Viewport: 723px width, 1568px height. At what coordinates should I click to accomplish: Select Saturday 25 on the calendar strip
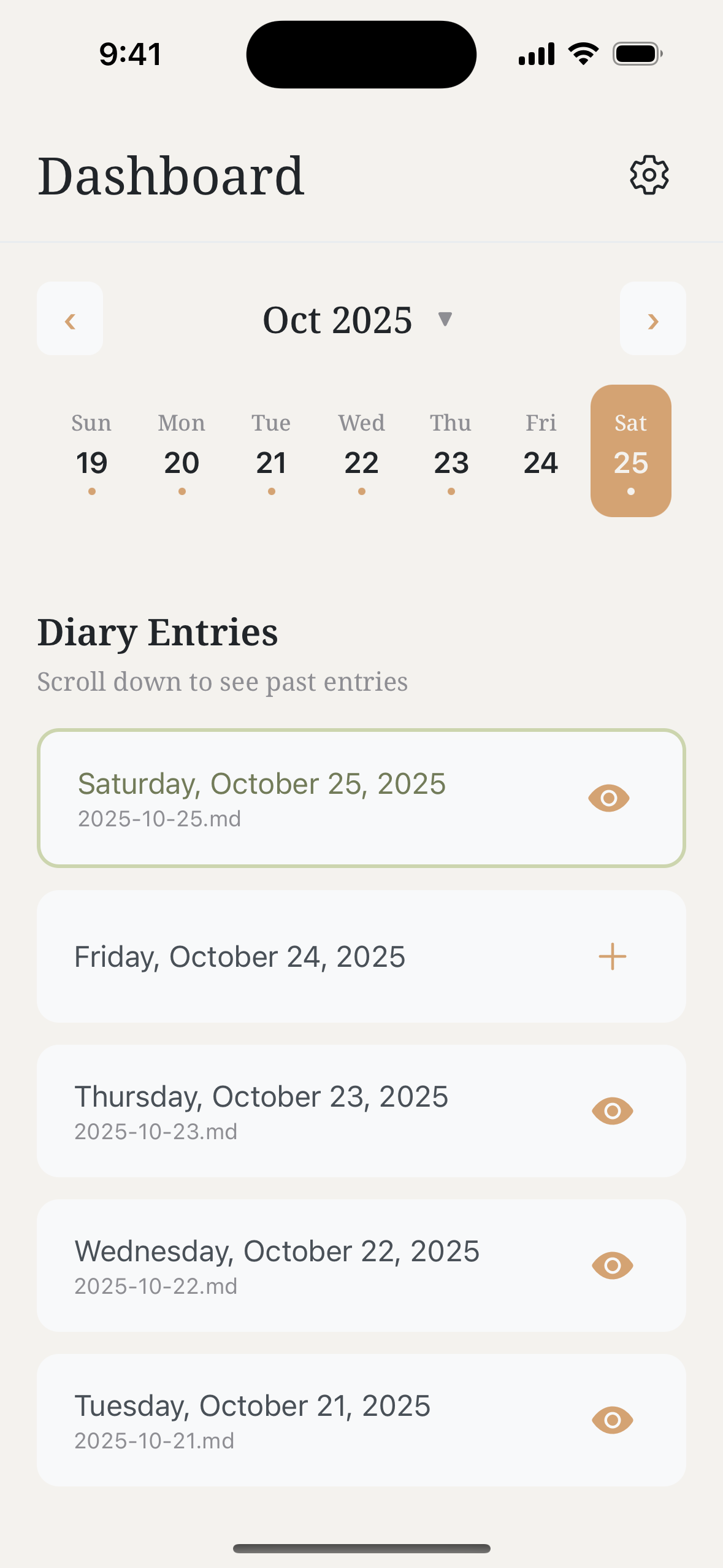(x=630, y=449)
